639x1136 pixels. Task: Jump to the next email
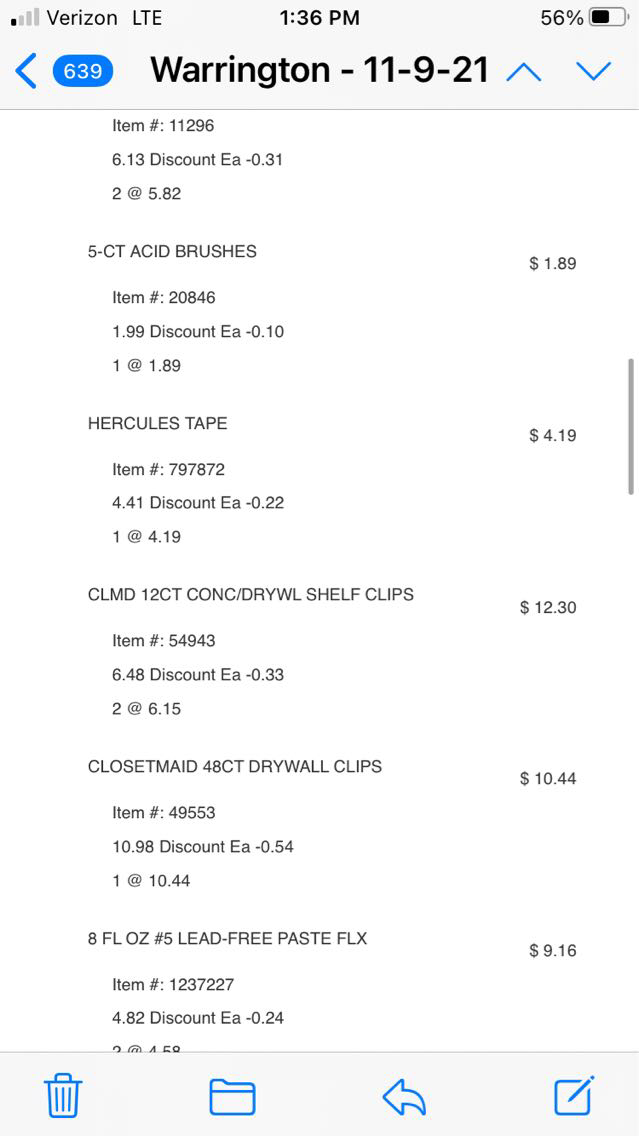593,71
